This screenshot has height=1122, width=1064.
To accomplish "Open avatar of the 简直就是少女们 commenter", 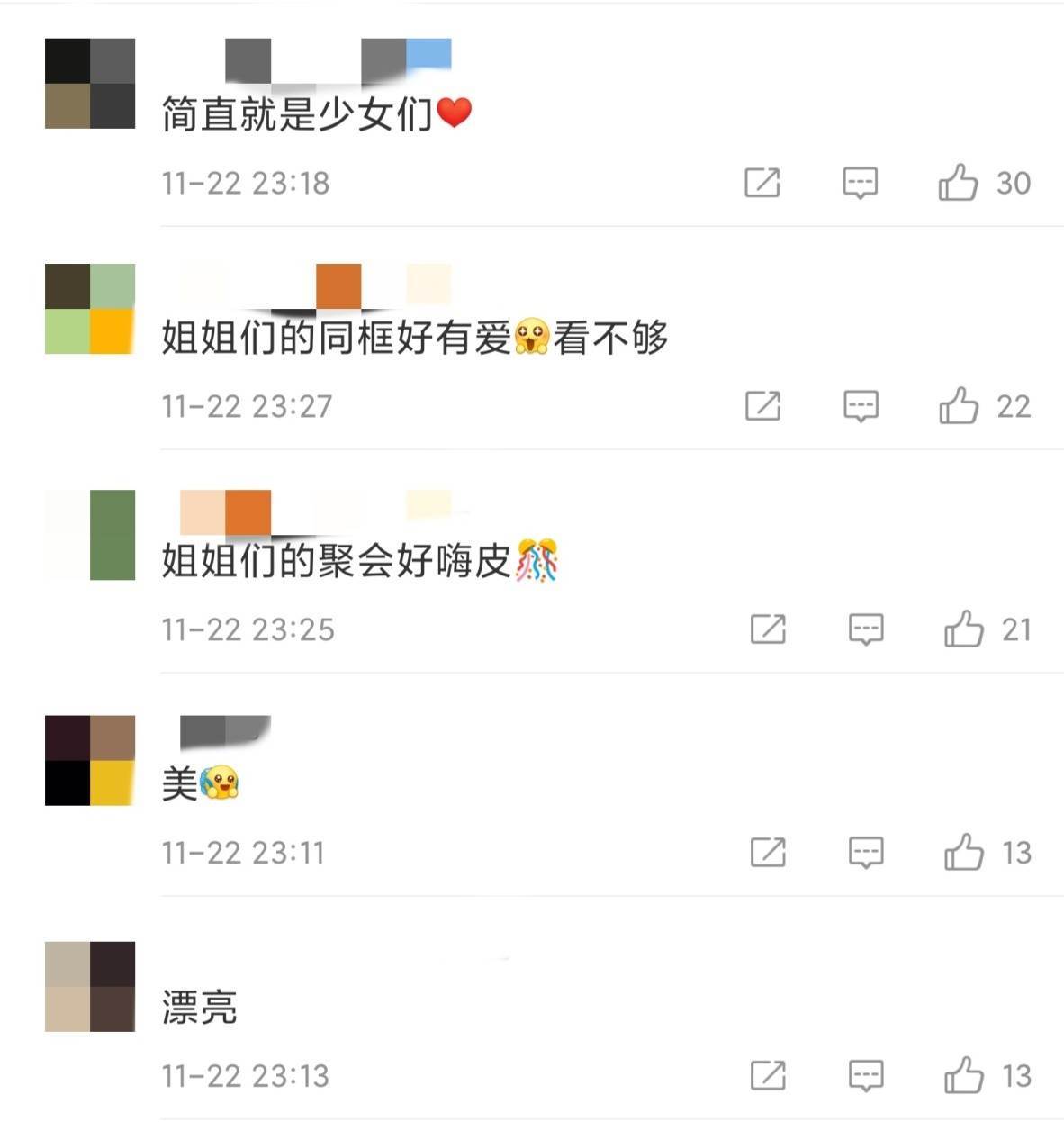I will [x=90, y=84].
